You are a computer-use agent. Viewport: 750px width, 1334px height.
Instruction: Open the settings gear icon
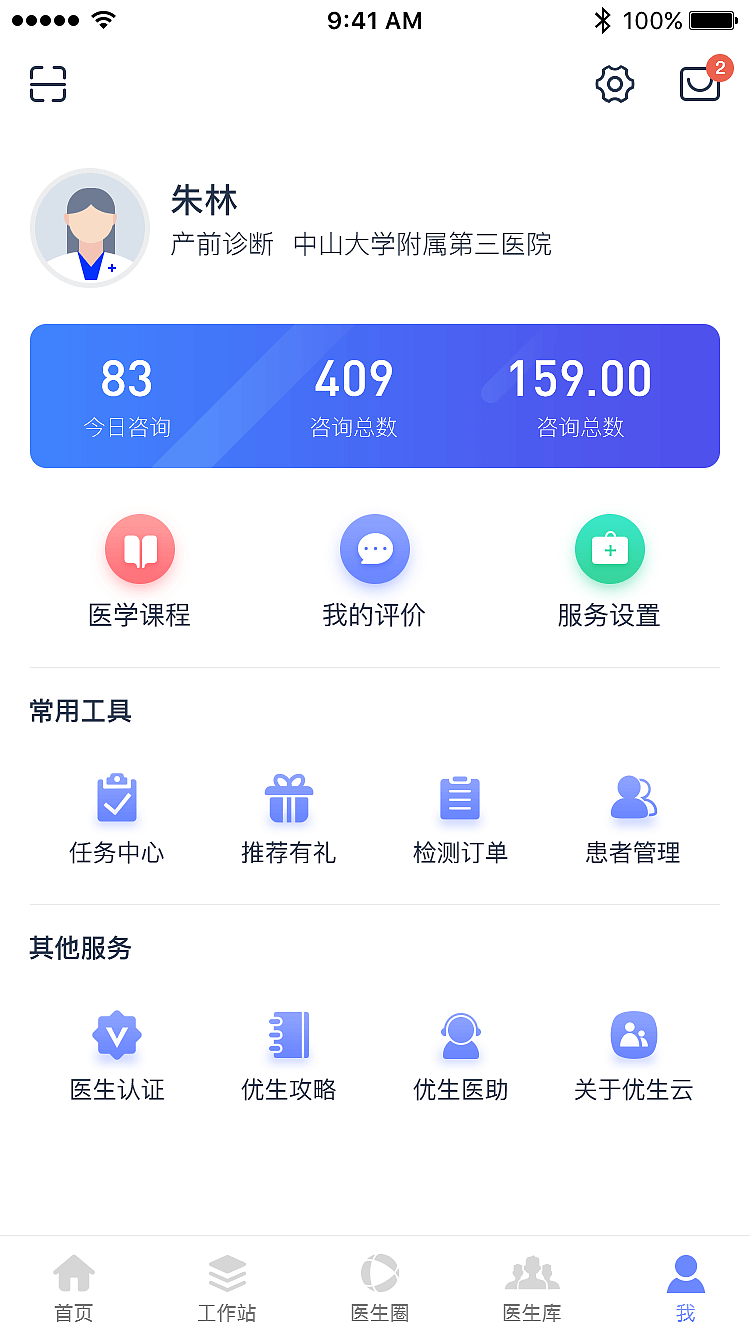(x=614, y=85)
